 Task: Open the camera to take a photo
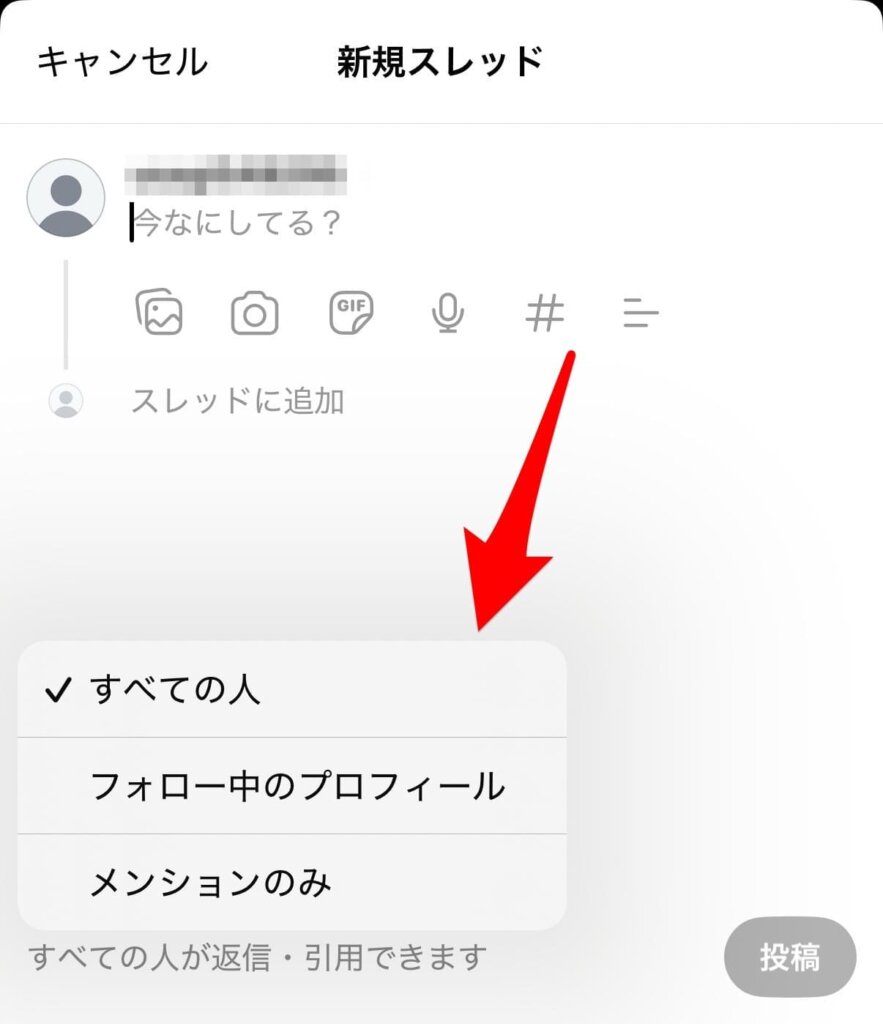click(255, 313)
